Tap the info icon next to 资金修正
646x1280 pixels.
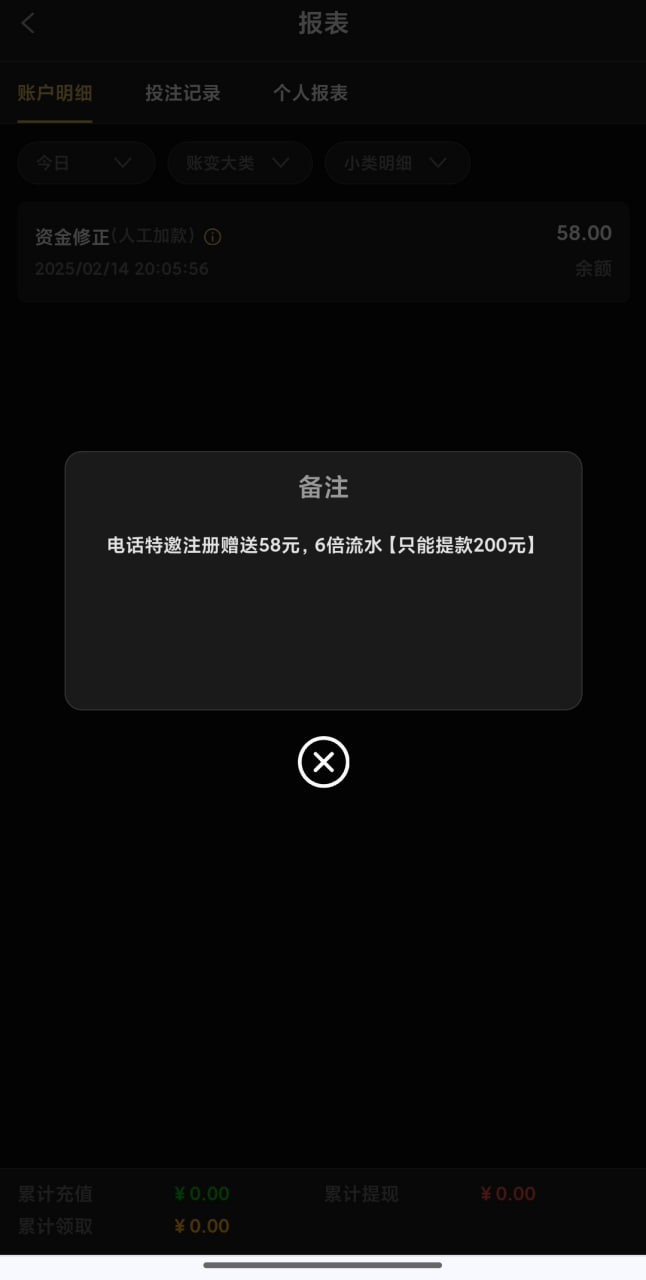pyautogui.click(x=213, y=237)
